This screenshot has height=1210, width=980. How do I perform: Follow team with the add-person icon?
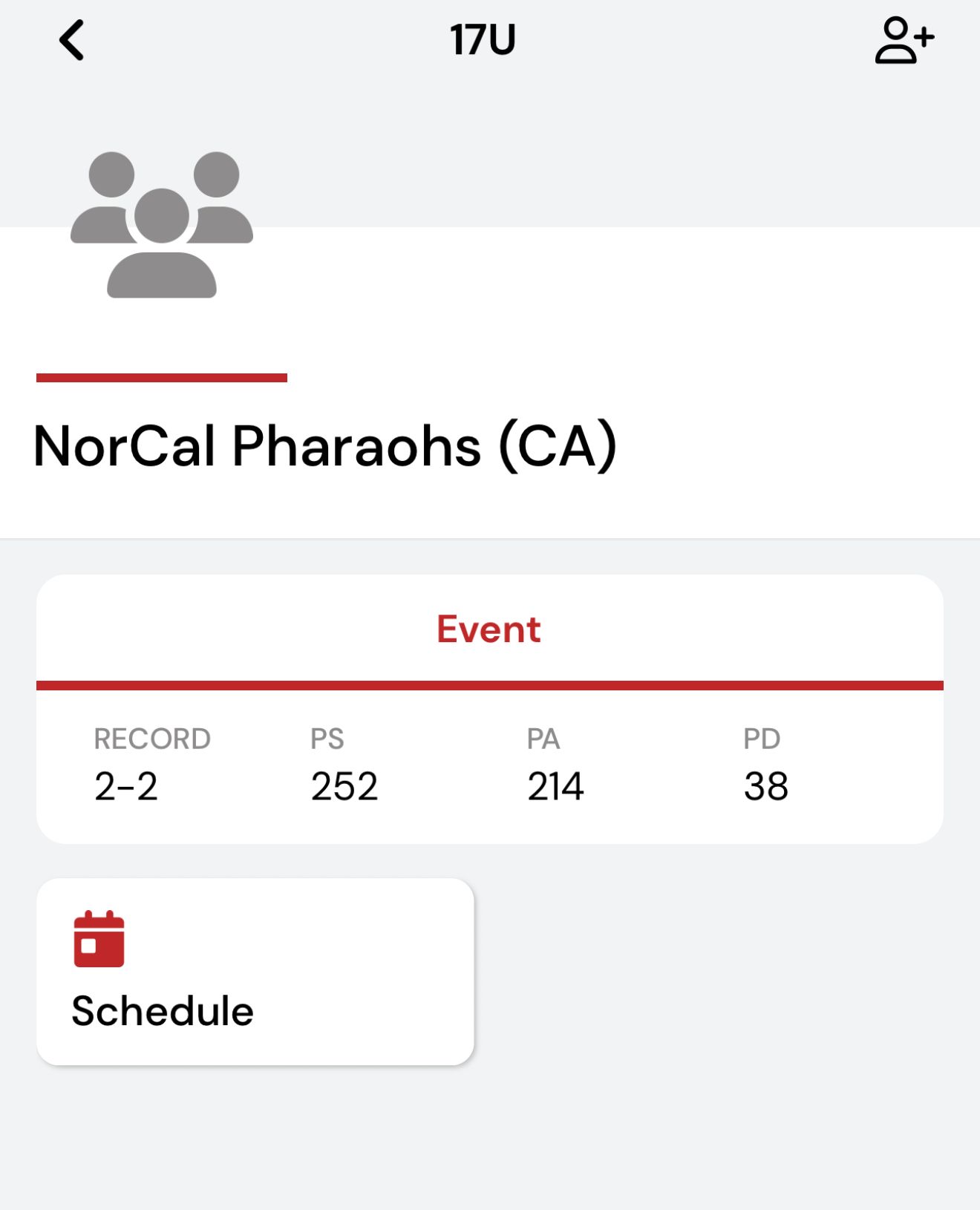[x=904, y=40]
